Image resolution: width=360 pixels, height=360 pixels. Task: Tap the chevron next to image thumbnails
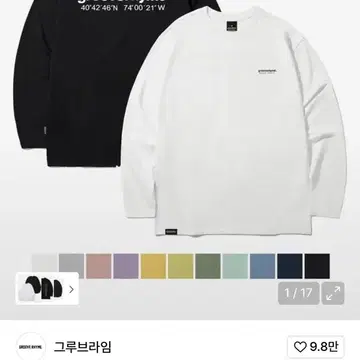coord(71,289)
